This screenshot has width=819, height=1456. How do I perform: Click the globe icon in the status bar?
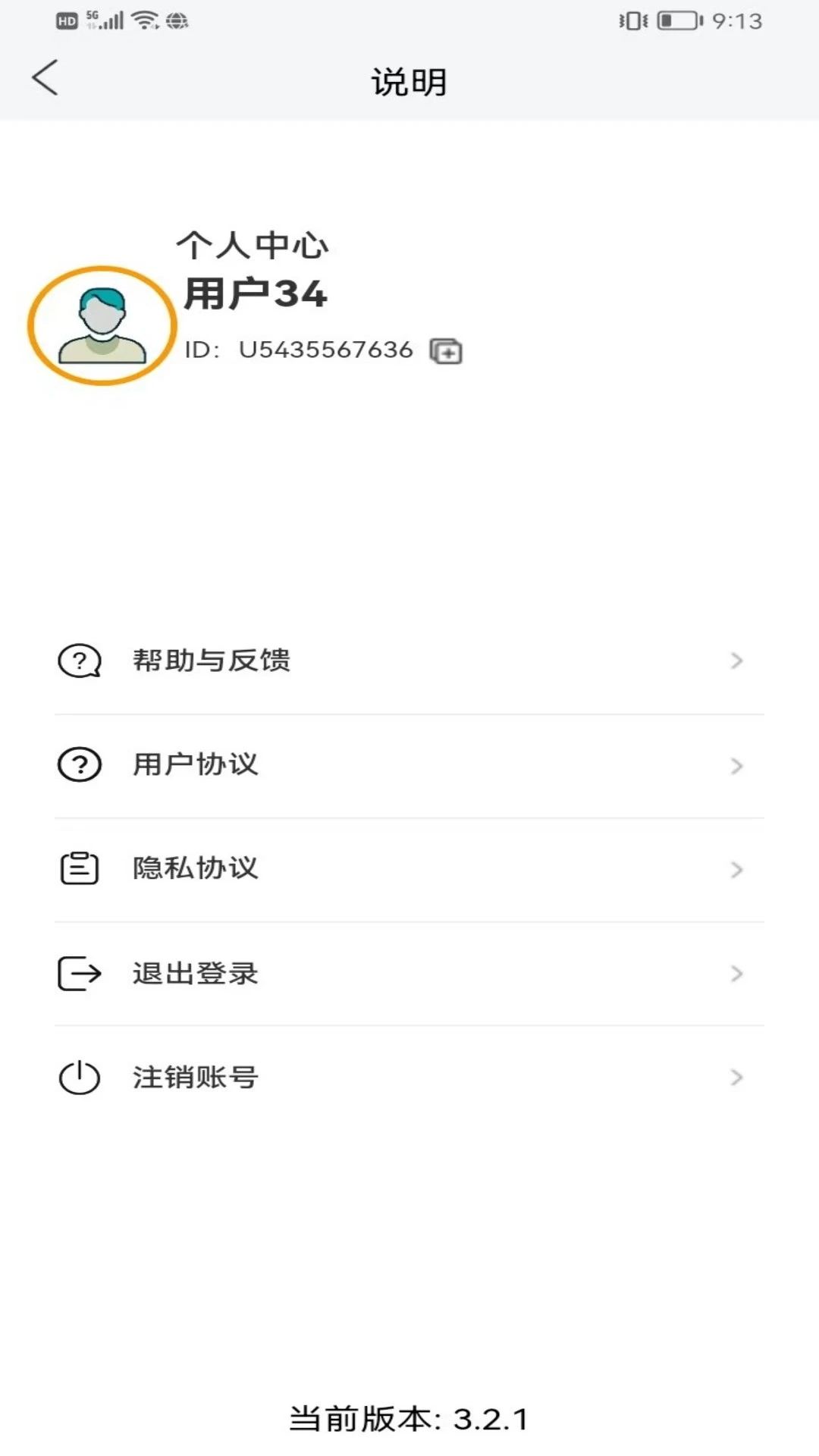177,20
